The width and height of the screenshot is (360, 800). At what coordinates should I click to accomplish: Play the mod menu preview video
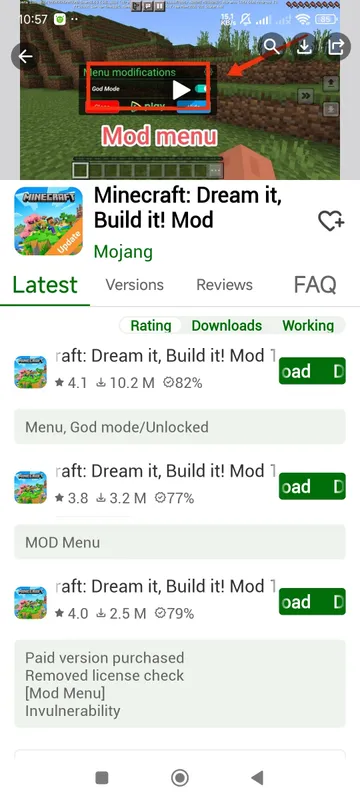(181, 90)
